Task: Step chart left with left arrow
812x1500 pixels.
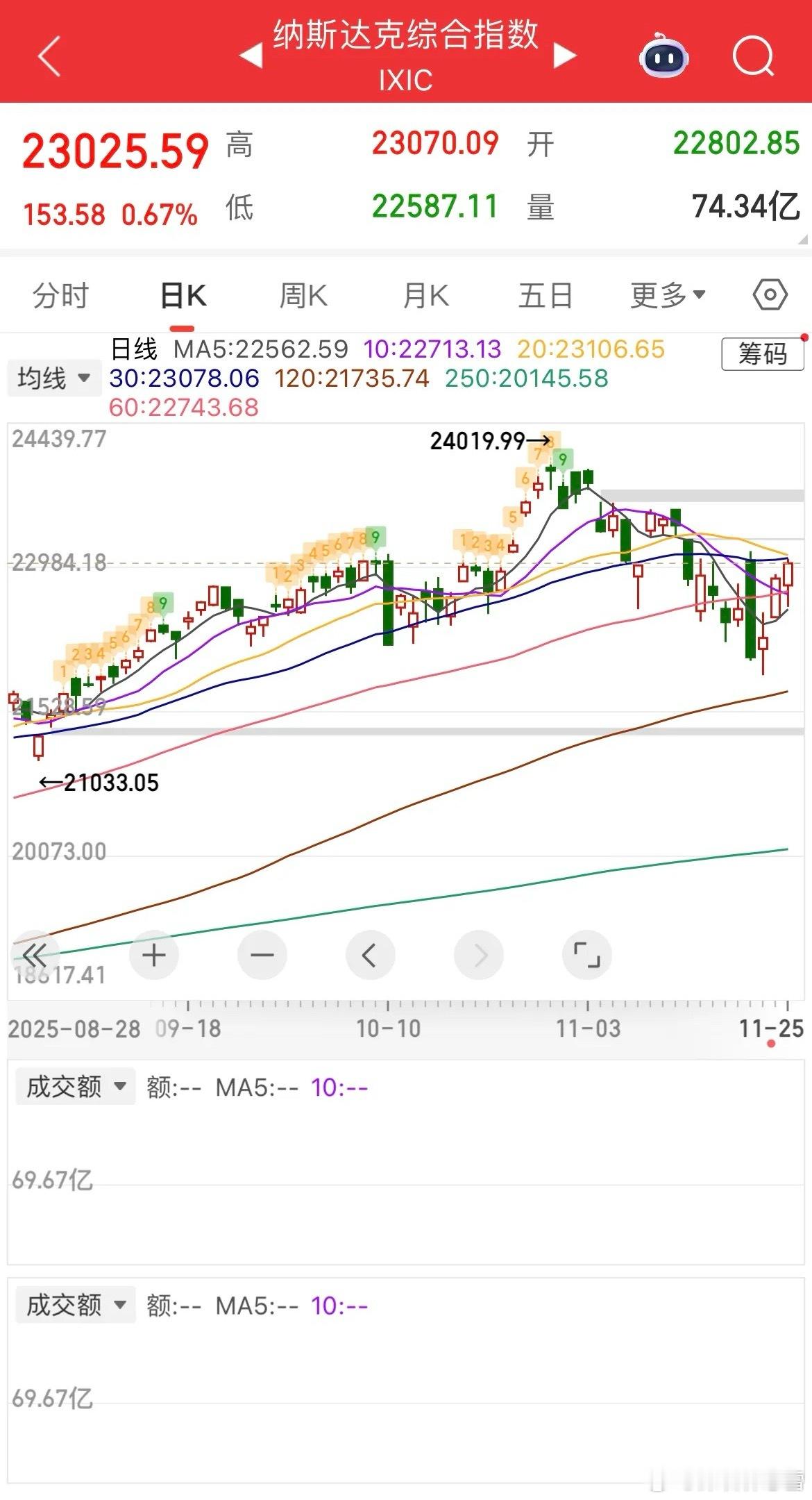Action: 370,955
